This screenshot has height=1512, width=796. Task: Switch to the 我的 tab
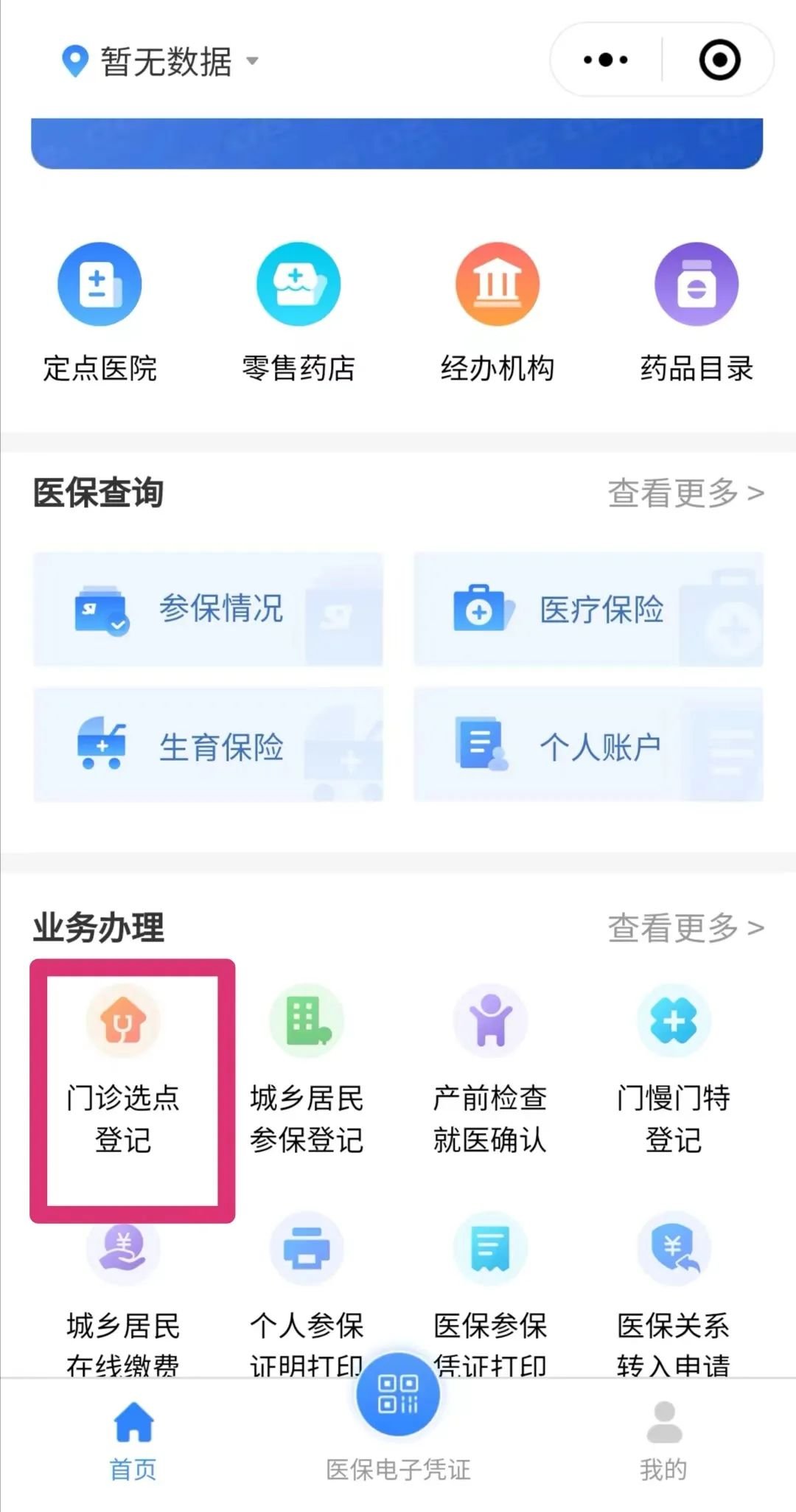(x=663, y=1441)
